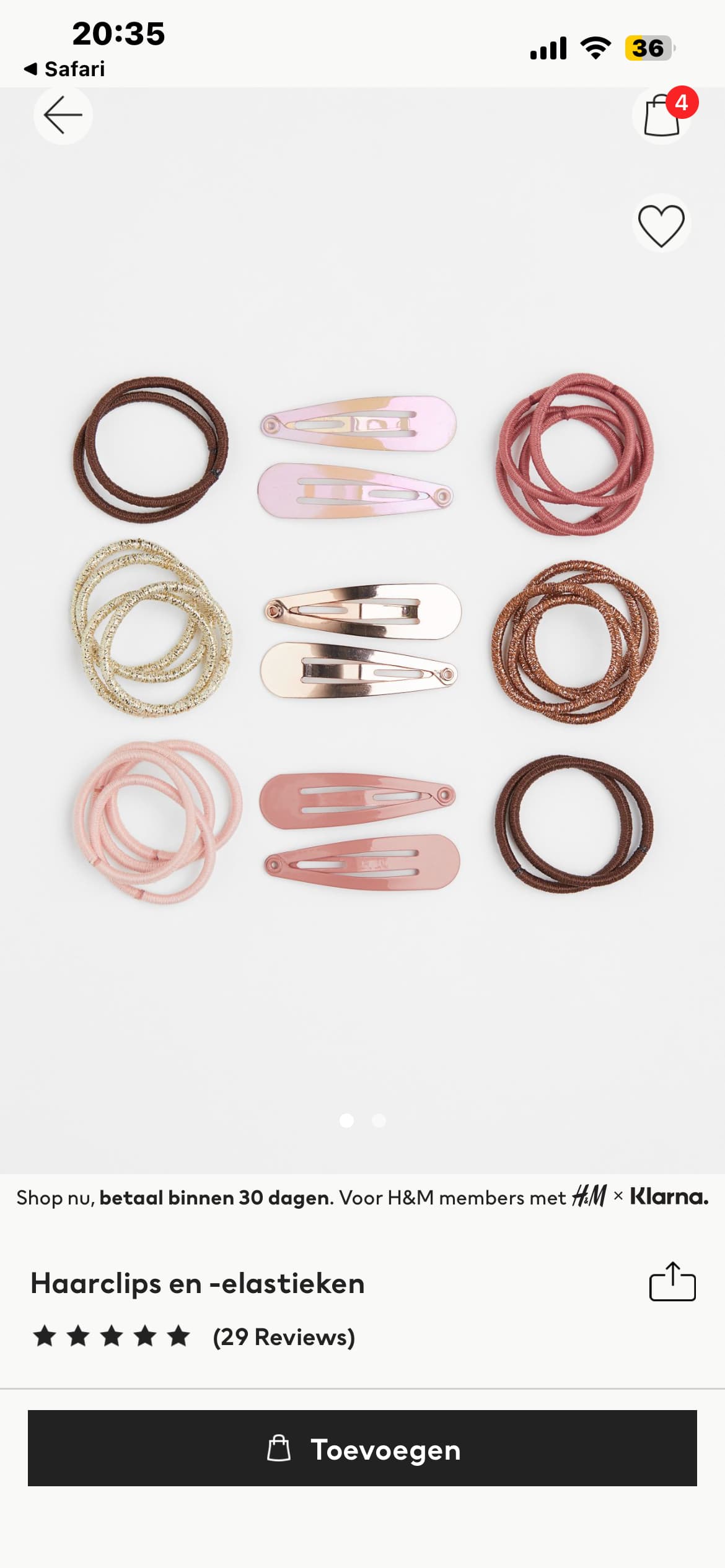725x1568 pixels.
Task: Jump to the second image via page dot
Action: point(379,1120)
